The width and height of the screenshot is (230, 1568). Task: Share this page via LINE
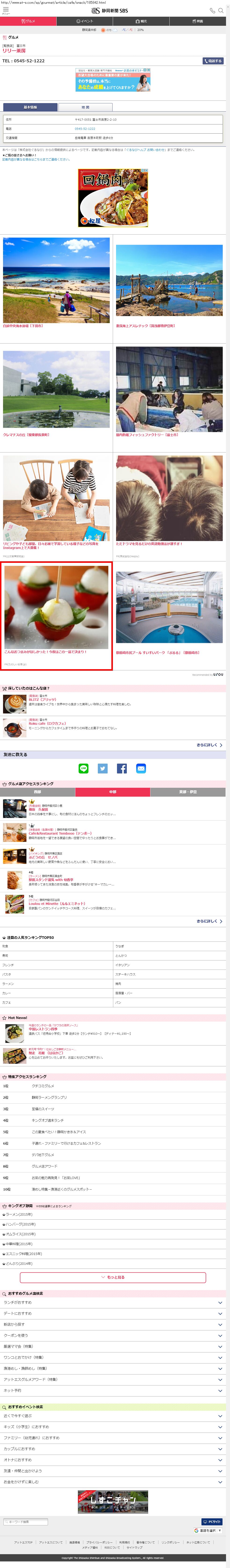point(83,768)
